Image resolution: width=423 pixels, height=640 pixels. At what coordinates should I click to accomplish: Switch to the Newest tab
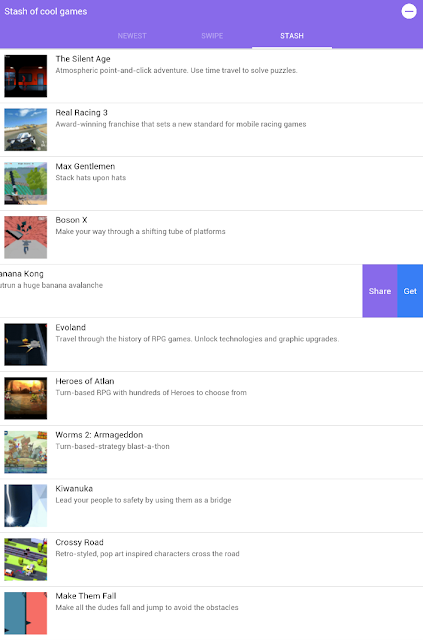point(132,36)
